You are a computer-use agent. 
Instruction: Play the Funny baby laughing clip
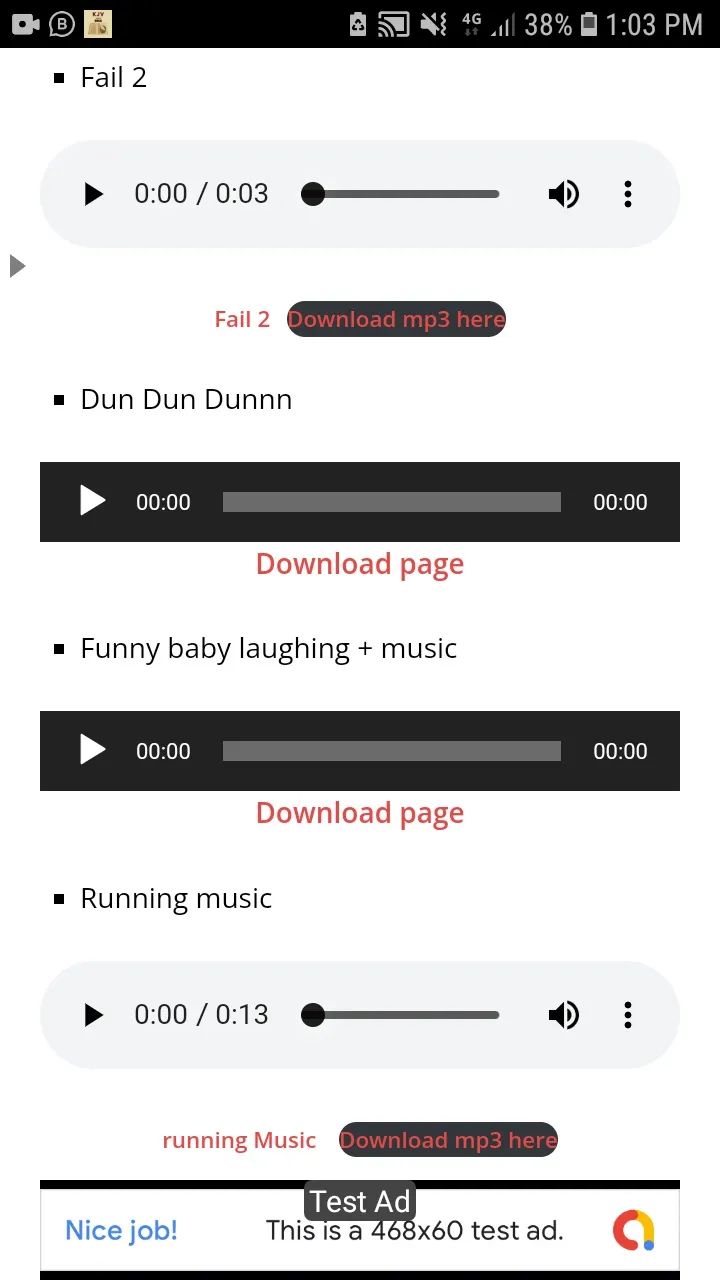point(91,750)
